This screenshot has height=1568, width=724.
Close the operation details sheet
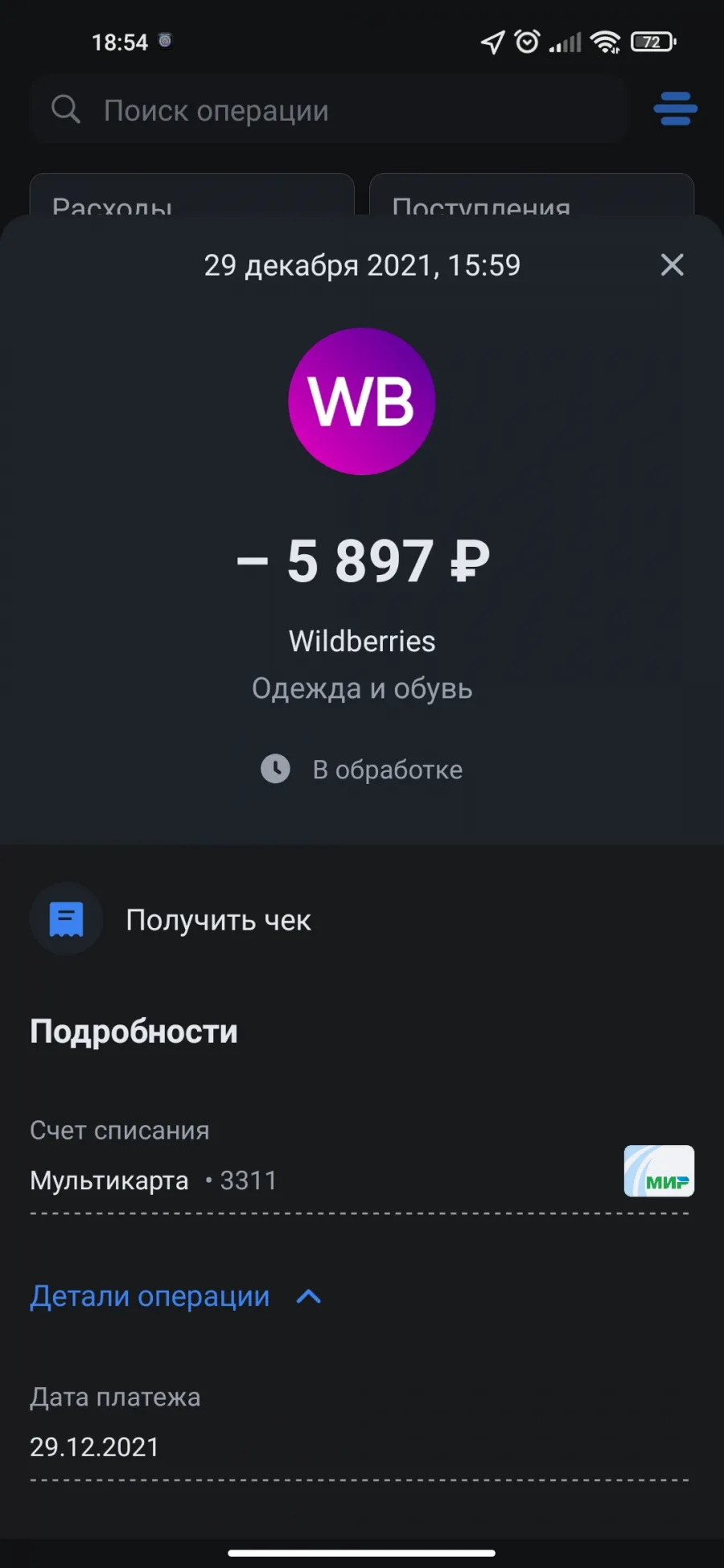672,265
